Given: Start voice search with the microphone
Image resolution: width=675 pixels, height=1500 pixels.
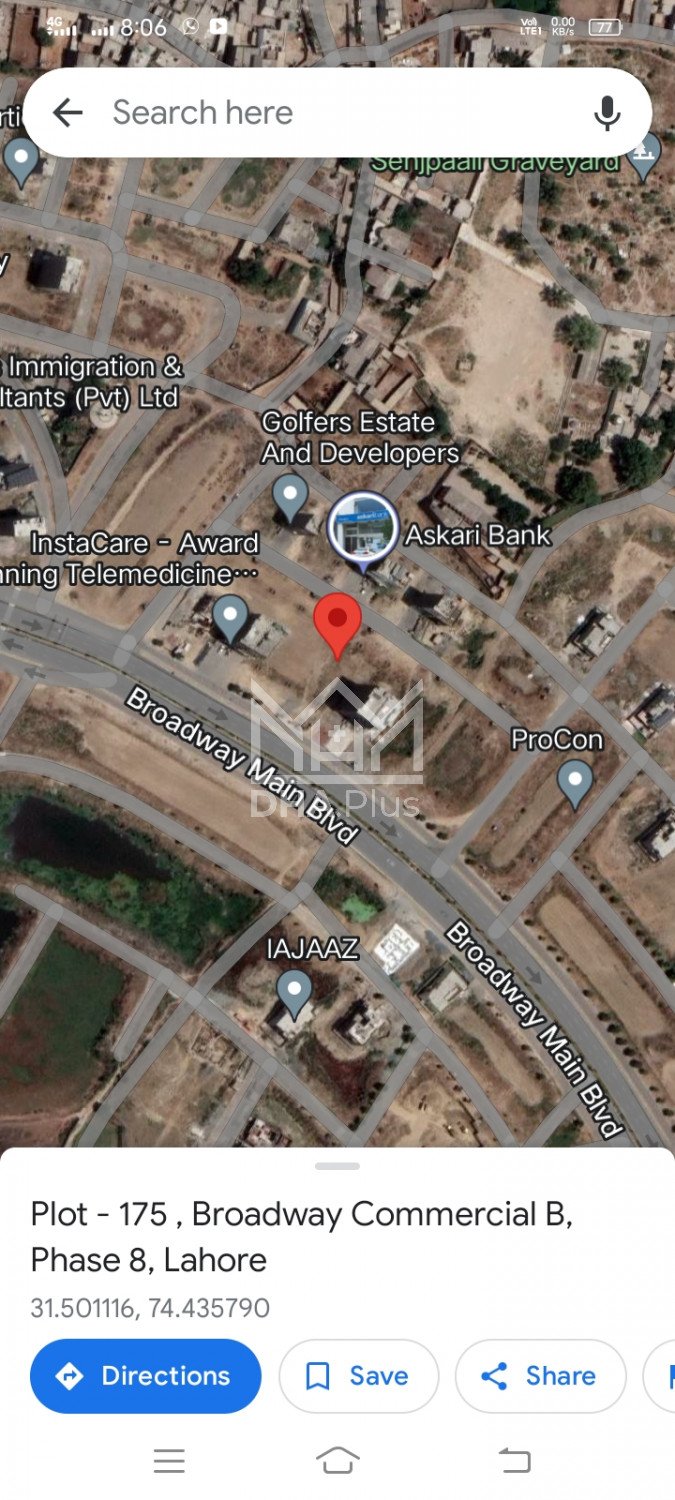Looking at the screenshot, I should click(607, 113).
